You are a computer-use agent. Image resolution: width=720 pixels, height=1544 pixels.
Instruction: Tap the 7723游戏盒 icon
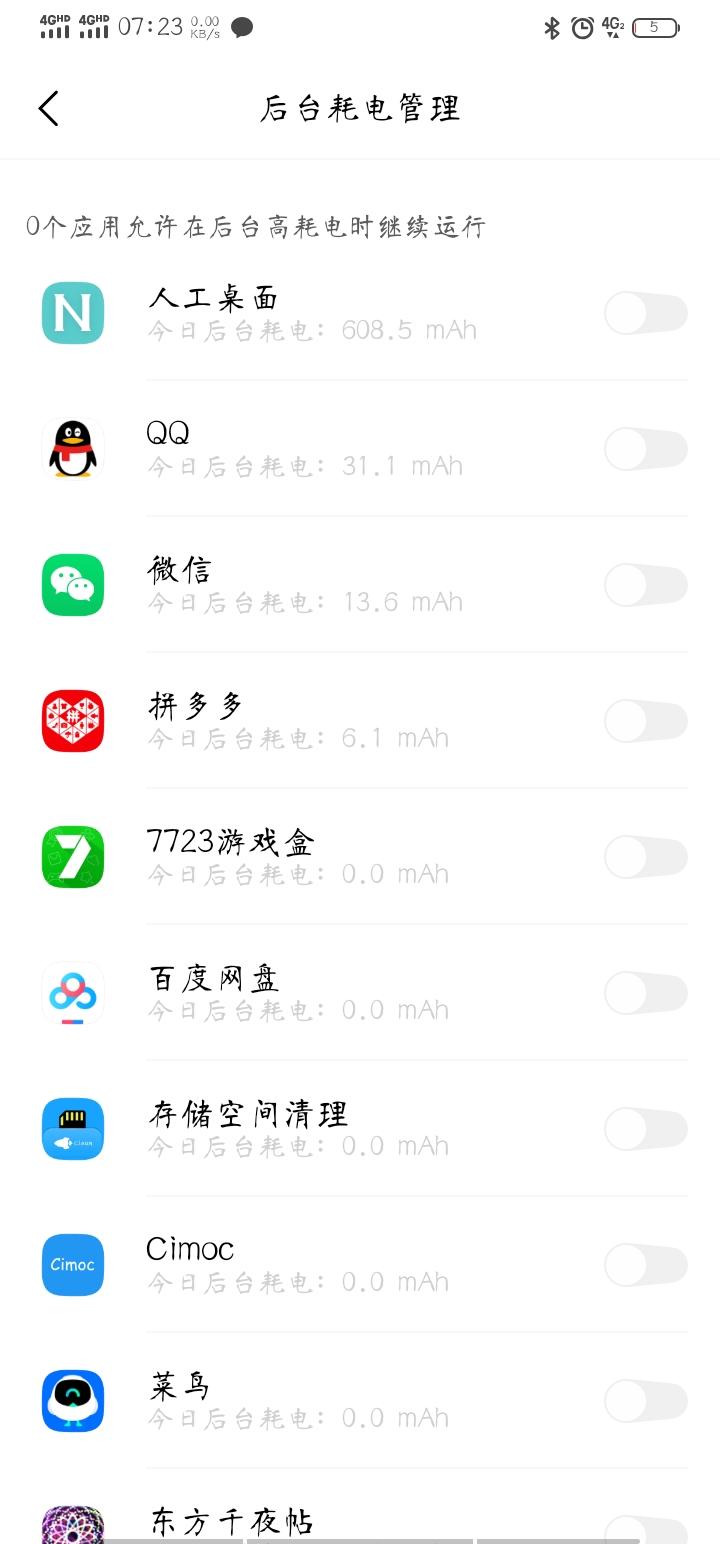click(72, 857)
